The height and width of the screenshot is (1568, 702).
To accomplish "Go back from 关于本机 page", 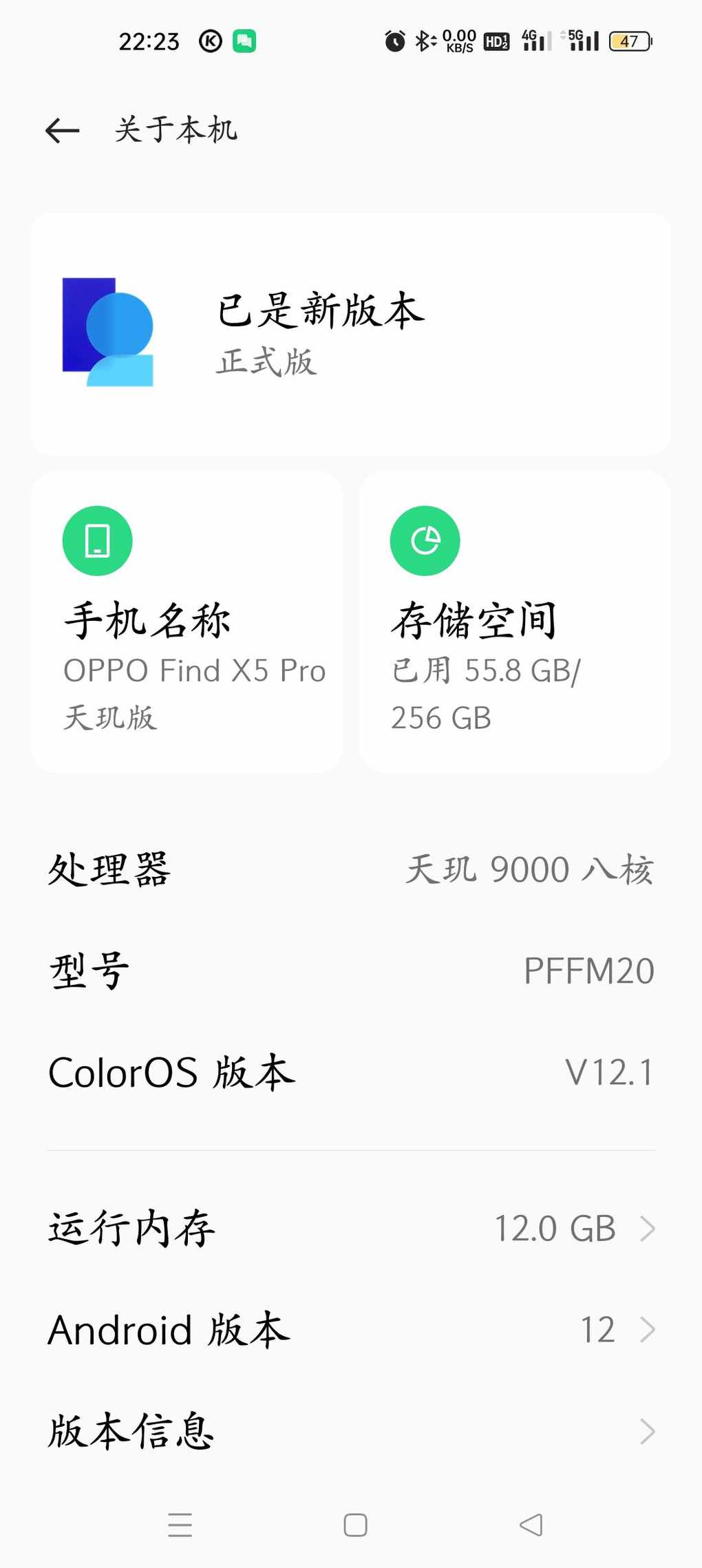I will (x=63, y=130).
